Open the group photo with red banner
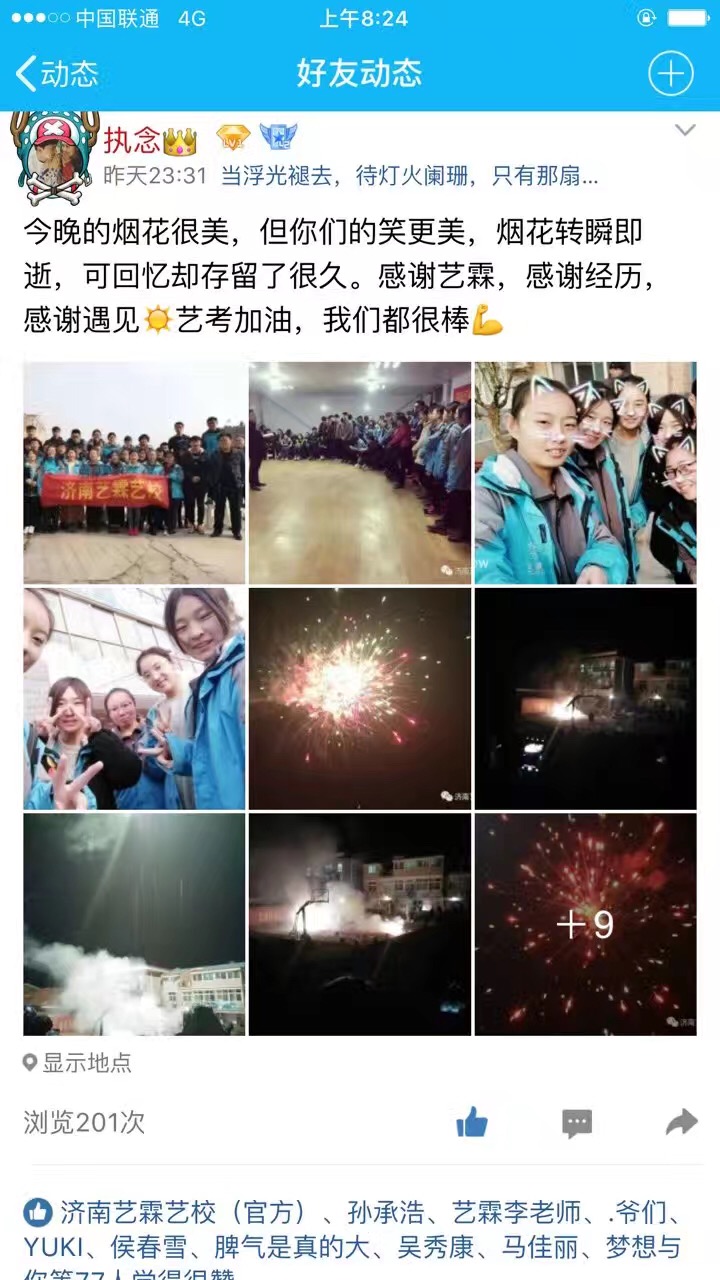The width and height of the screenshot is (720, 1280). click(134, 473)
